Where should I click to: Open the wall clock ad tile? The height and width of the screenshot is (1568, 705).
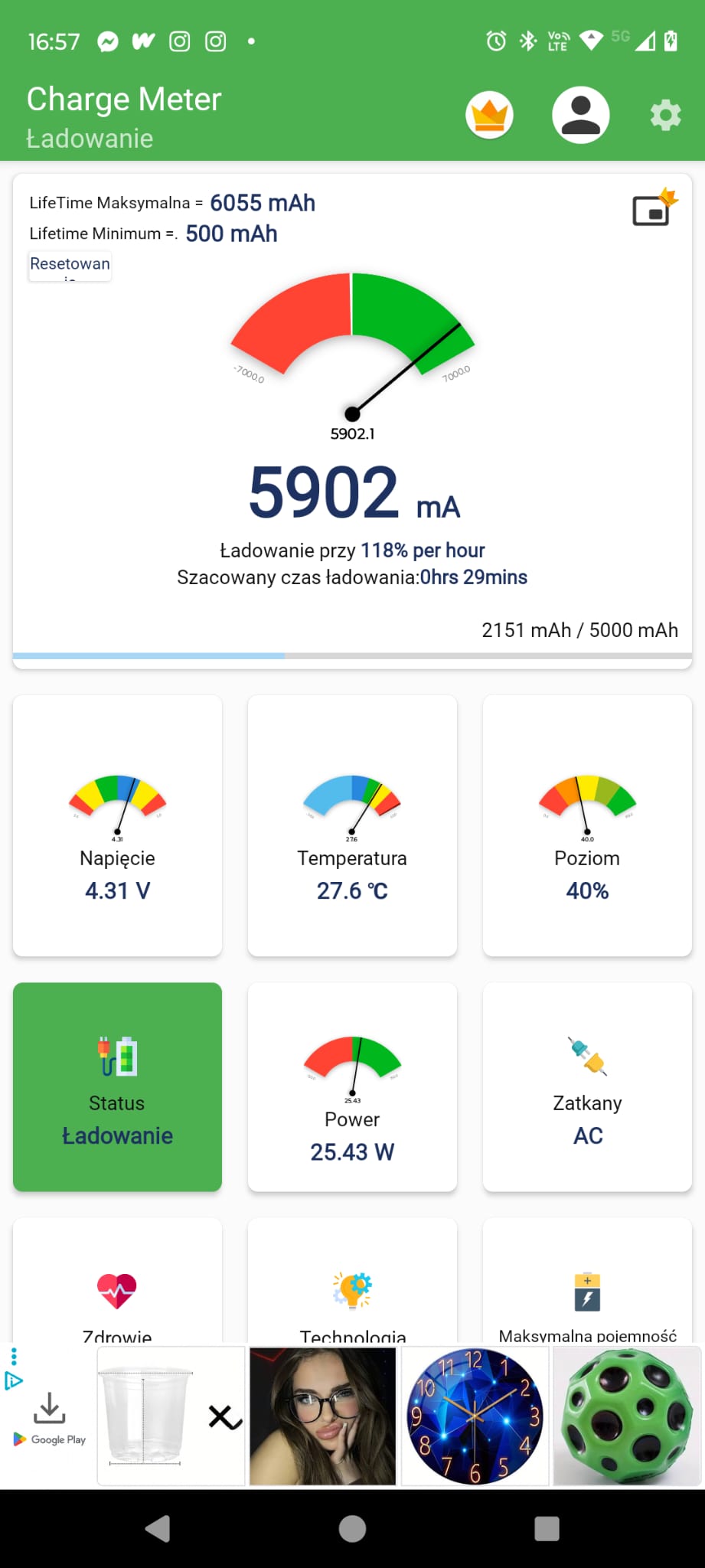pos(475,1416)
